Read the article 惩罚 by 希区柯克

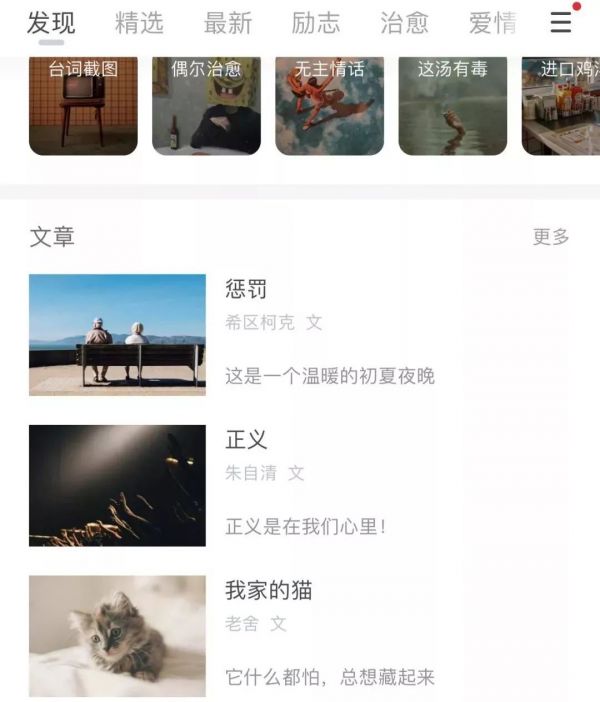[246, 291]
